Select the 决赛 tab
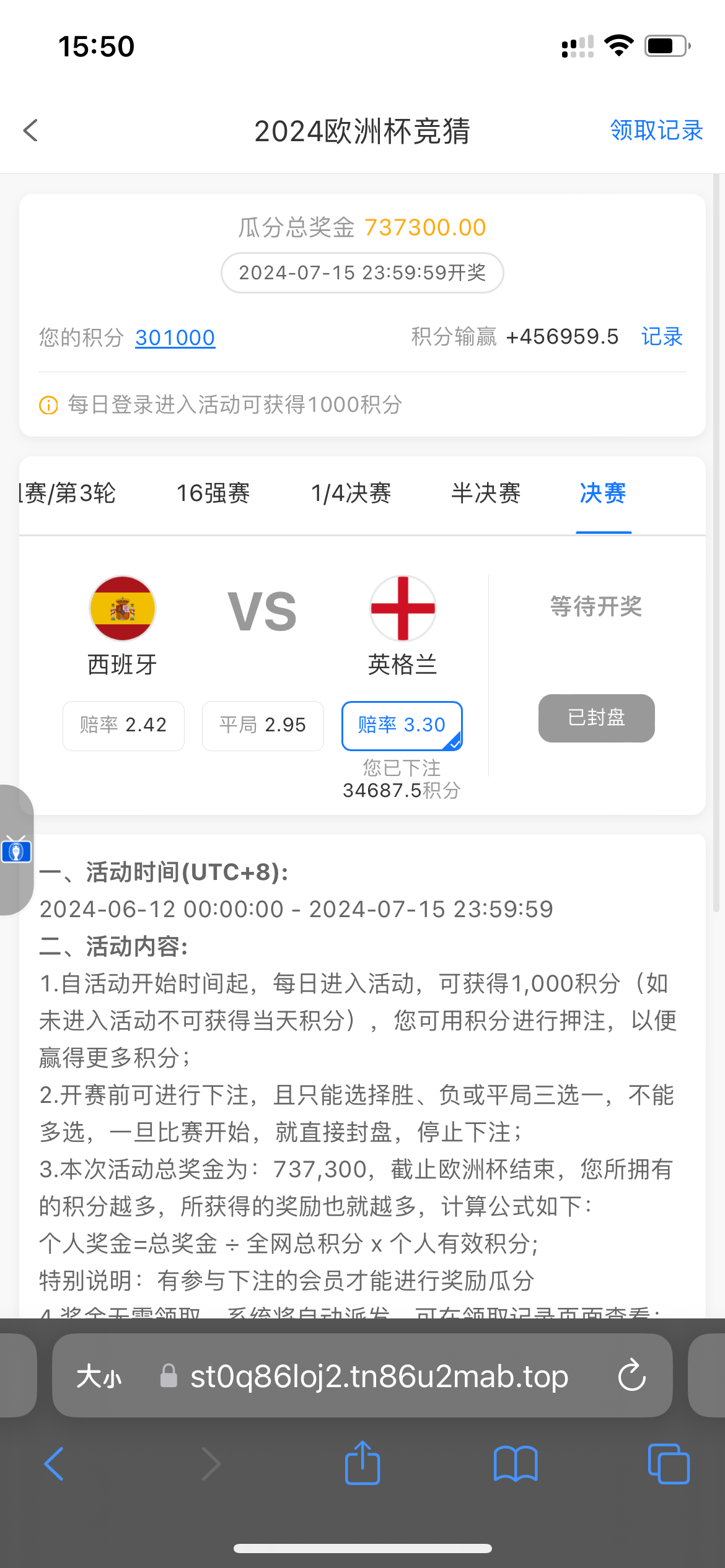Image resolution: width=725 pixels, height=1568 pixels. coord(603,494)
